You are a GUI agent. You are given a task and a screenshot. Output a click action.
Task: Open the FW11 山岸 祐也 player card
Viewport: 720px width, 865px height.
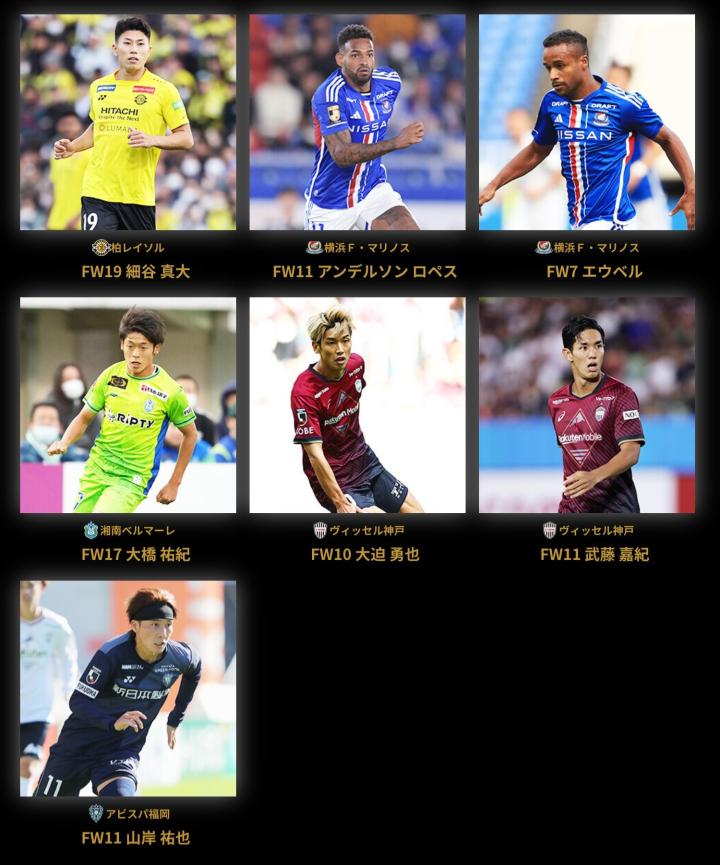128,688
